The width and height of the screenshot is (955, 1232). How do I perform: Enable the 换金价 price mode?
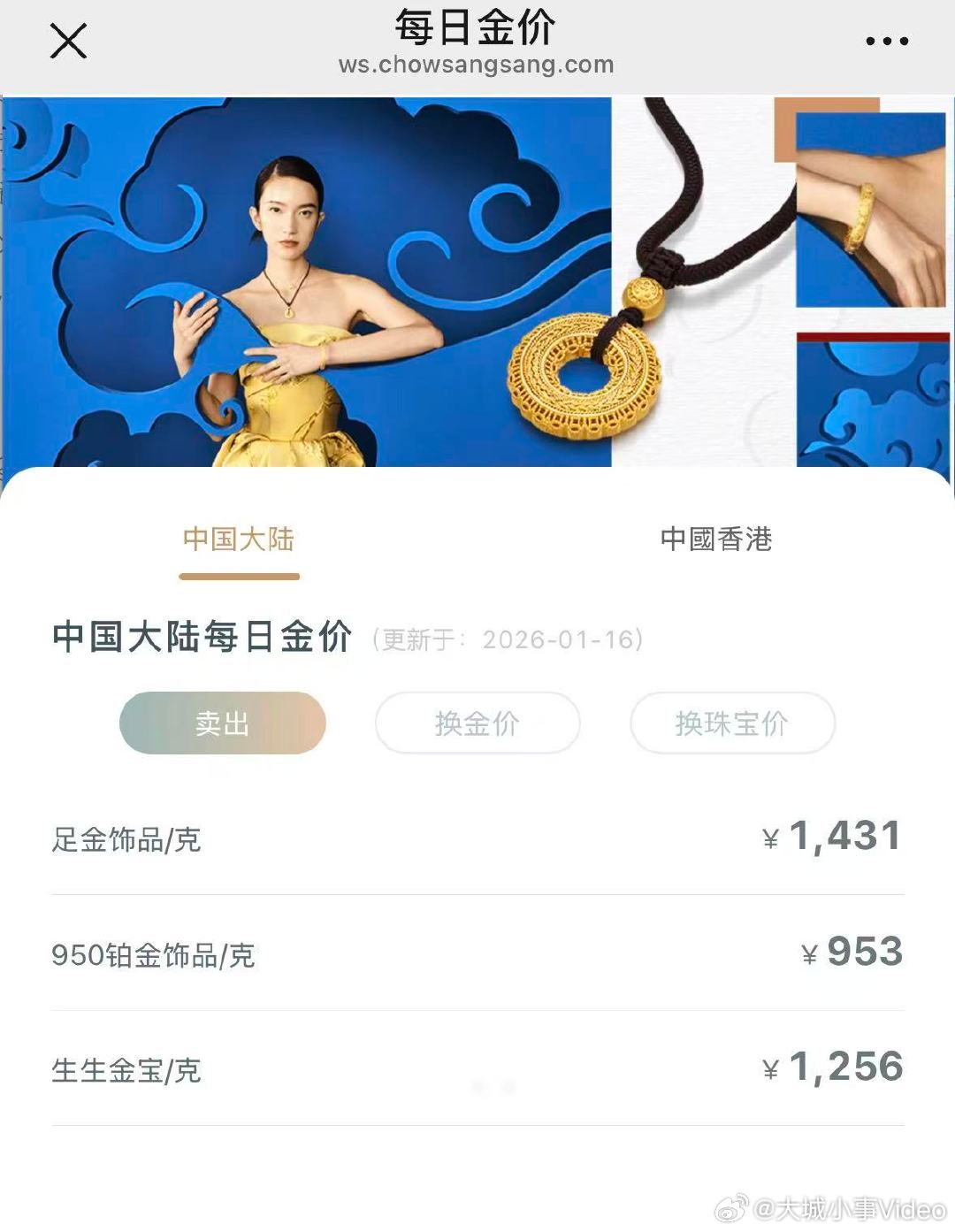click(x=477, y=723)
